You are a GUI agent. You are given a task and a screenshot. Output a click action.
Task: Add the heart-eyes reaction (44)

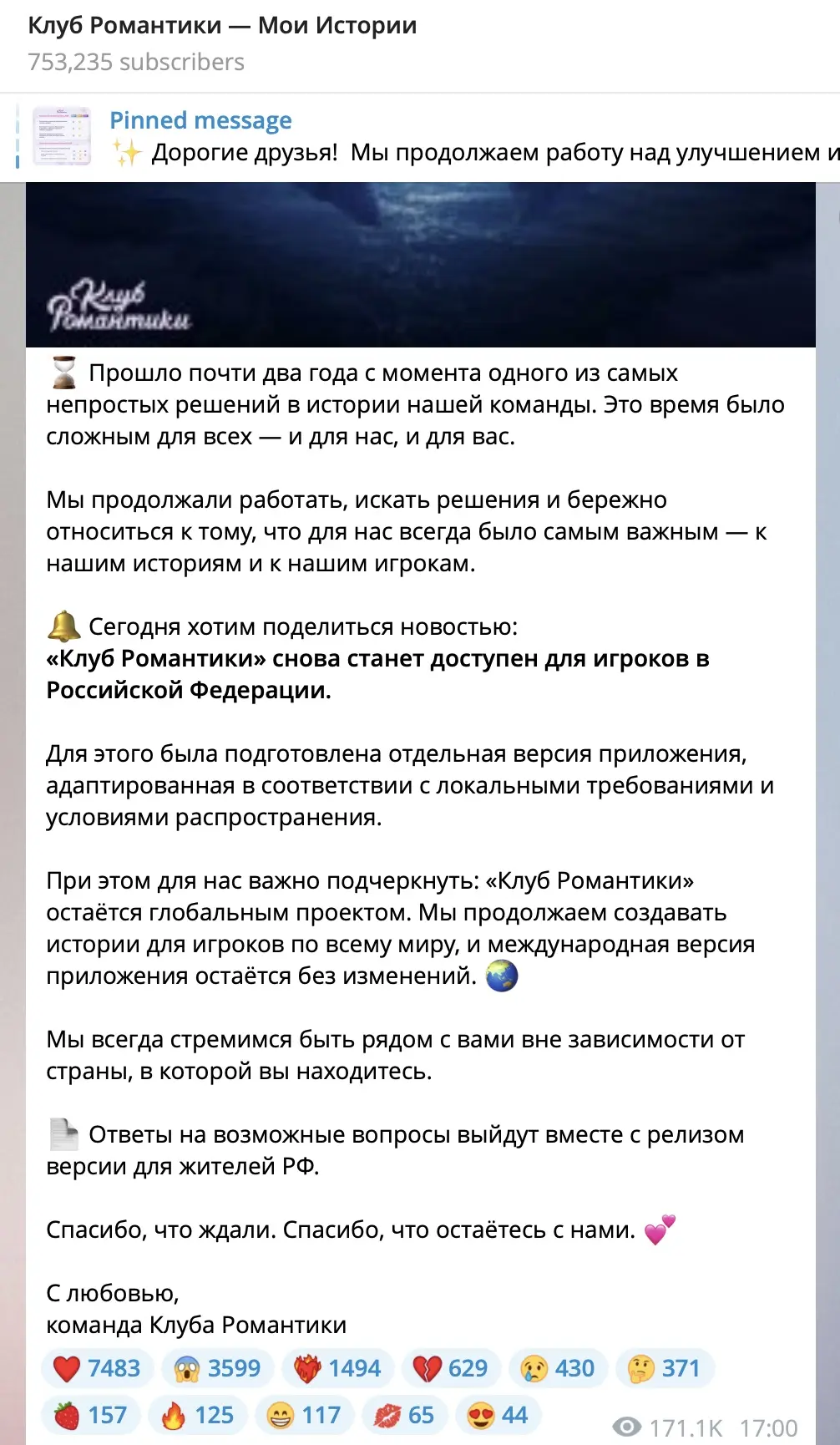coord(498,1416)
